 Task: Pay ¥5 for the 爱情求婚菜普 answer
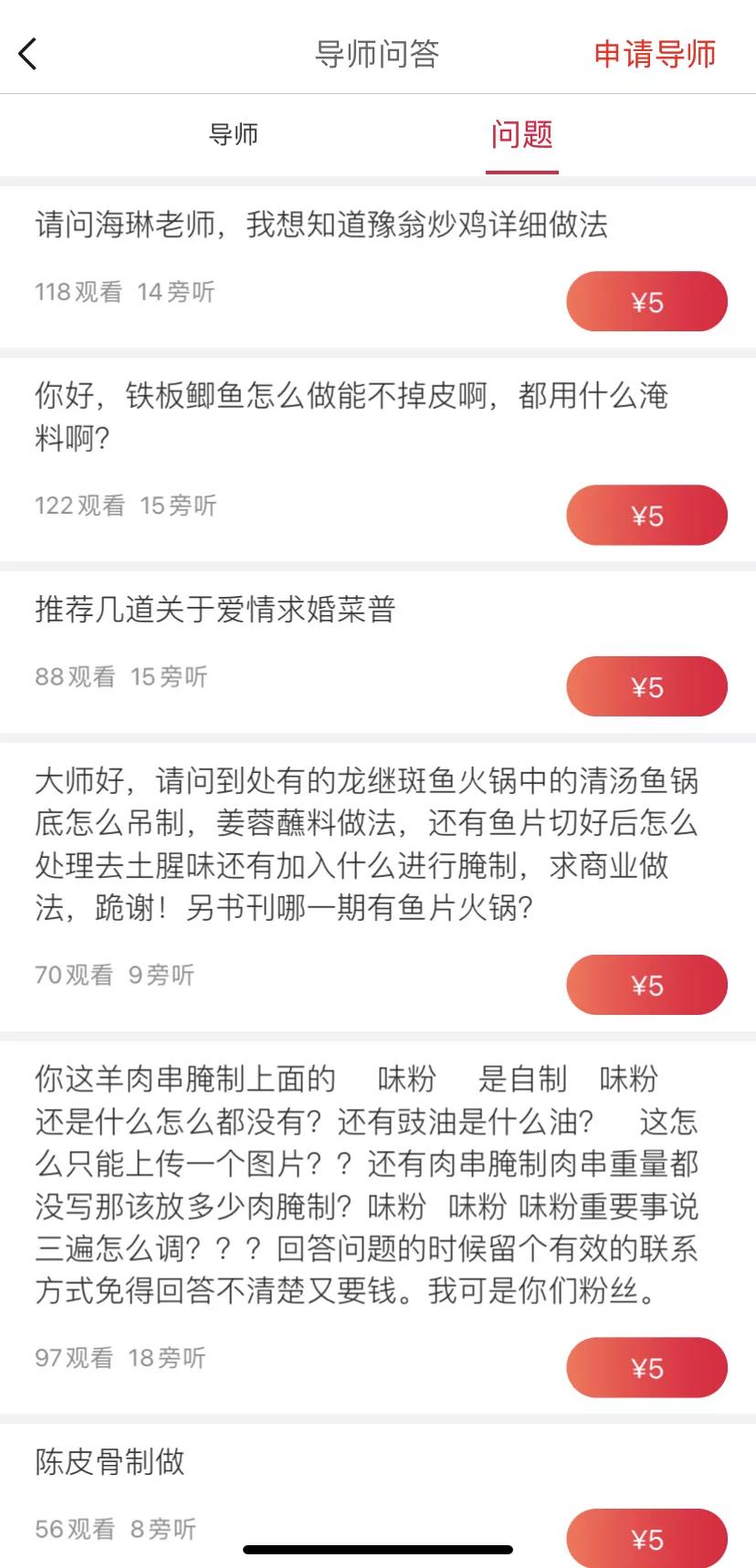click(646, 686)
